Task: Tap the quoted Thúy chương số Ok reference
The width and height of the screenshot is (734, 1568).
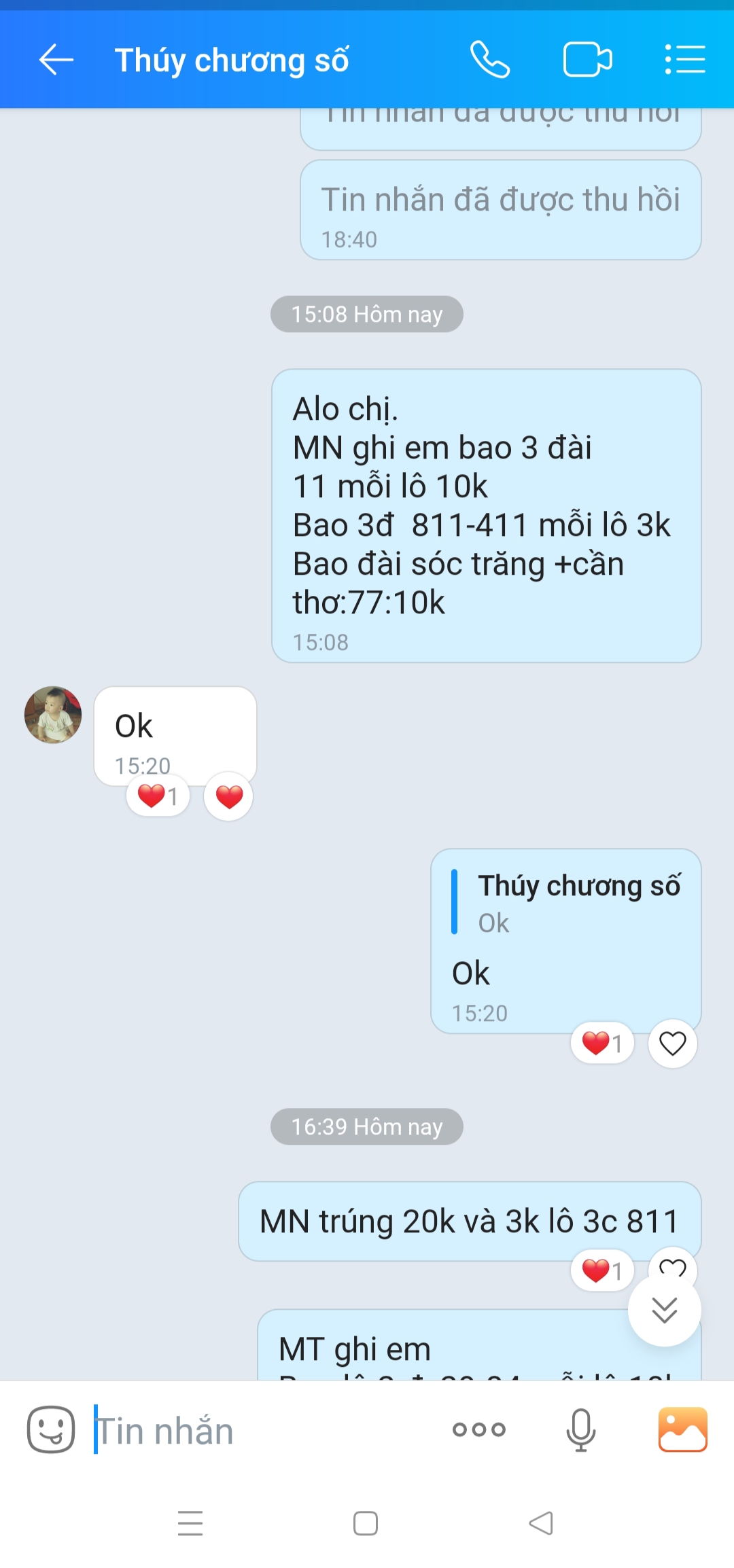Action: (566, 903)
